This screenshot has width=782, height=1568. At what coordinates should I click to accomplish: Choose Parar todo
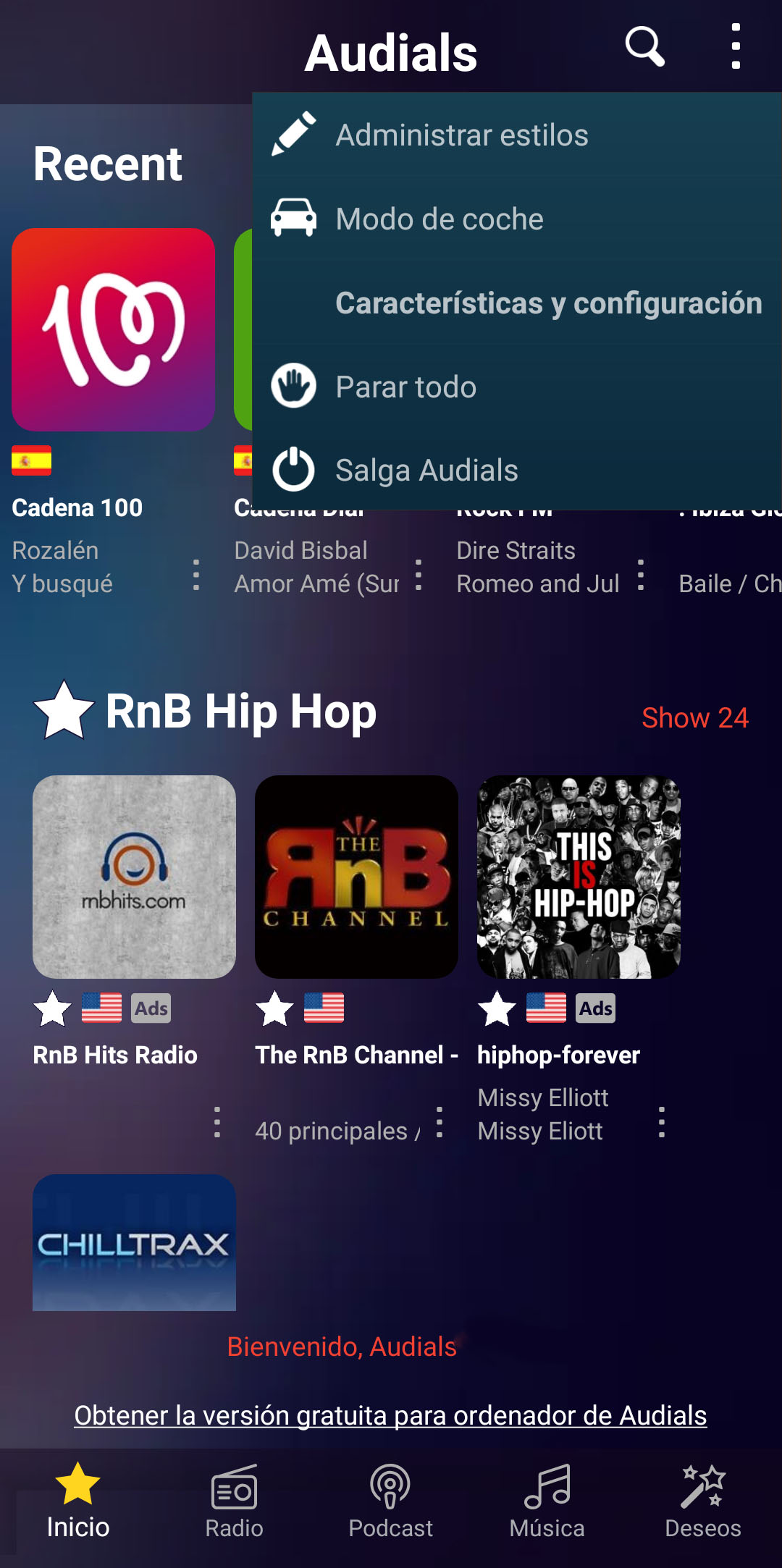405,387
